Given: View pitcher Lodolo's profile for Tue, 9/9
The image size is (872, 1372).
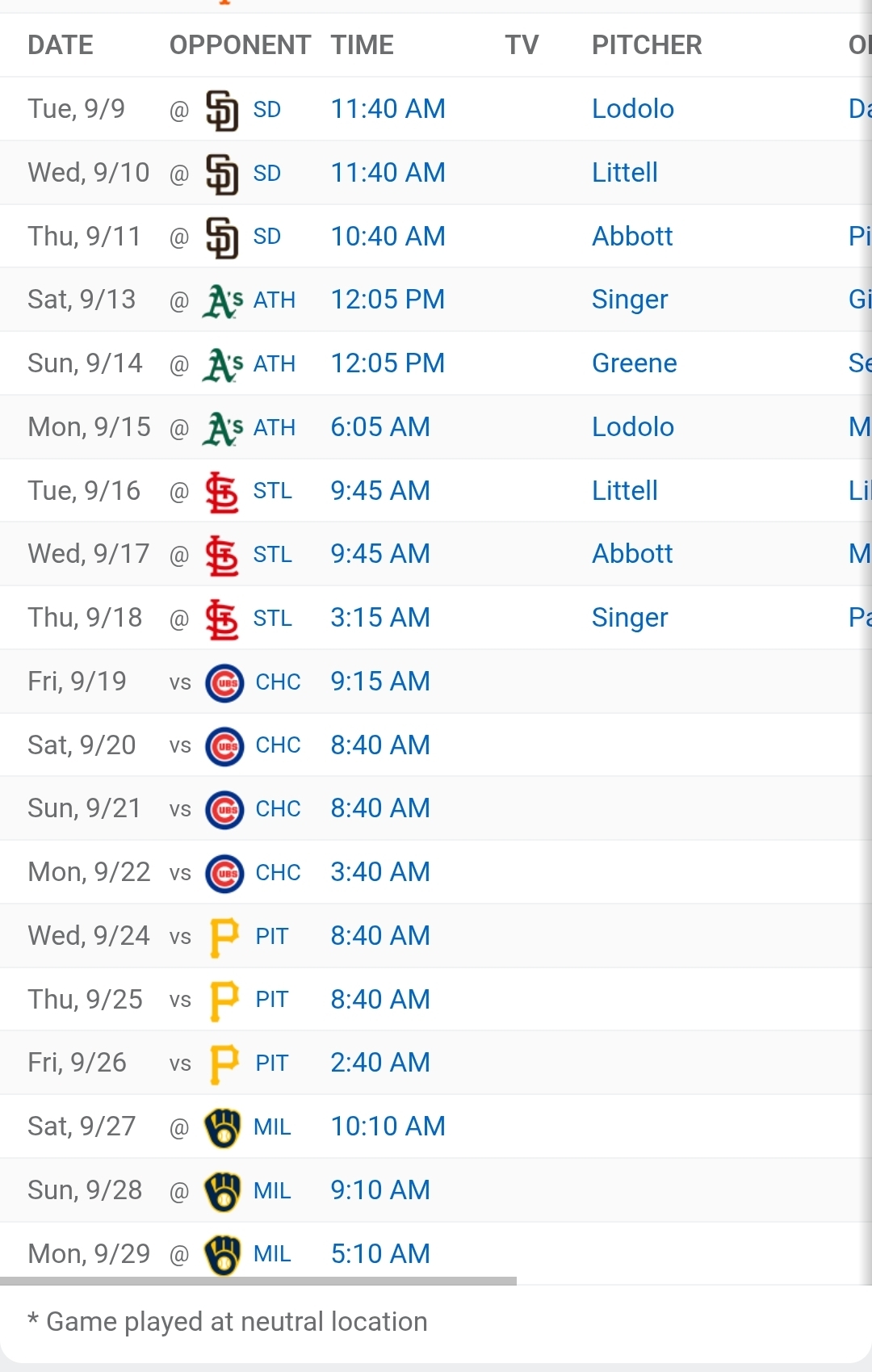Looking at the screenshot, I should coord(632,109).
